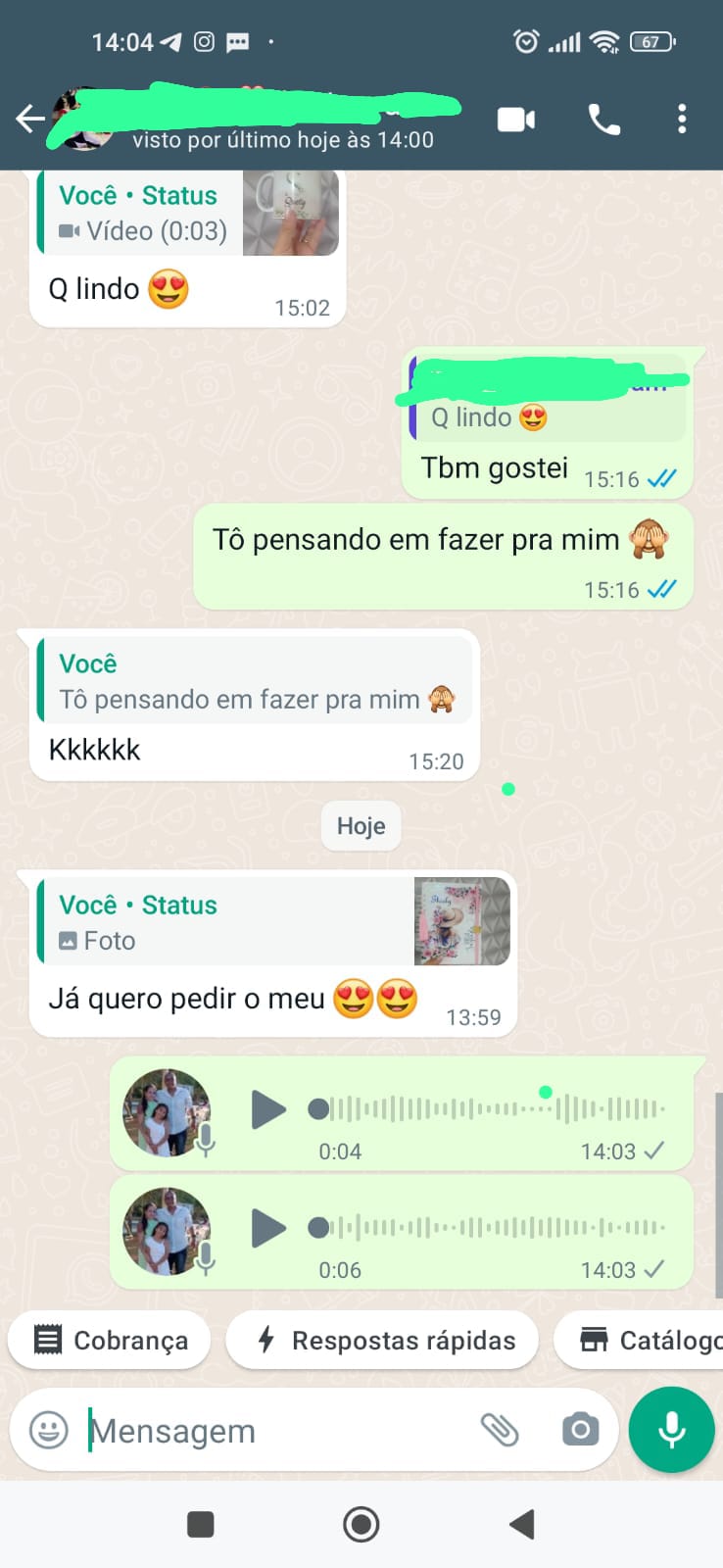This screenshot has height=1568, width=723.
Task: Open recent apps with the square button
Action: pos(201,1524)
